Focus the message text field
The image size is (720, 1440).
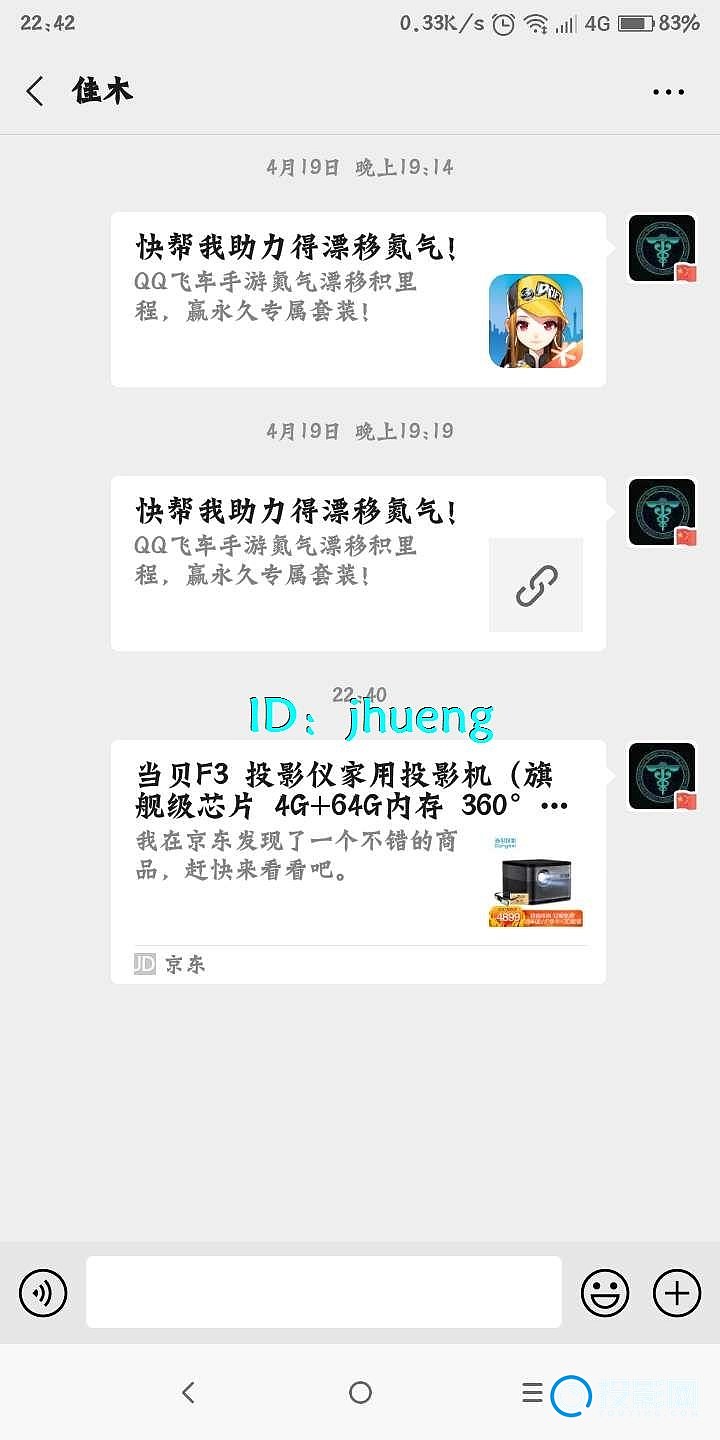pyautogui.click(x=323, y=1292)
